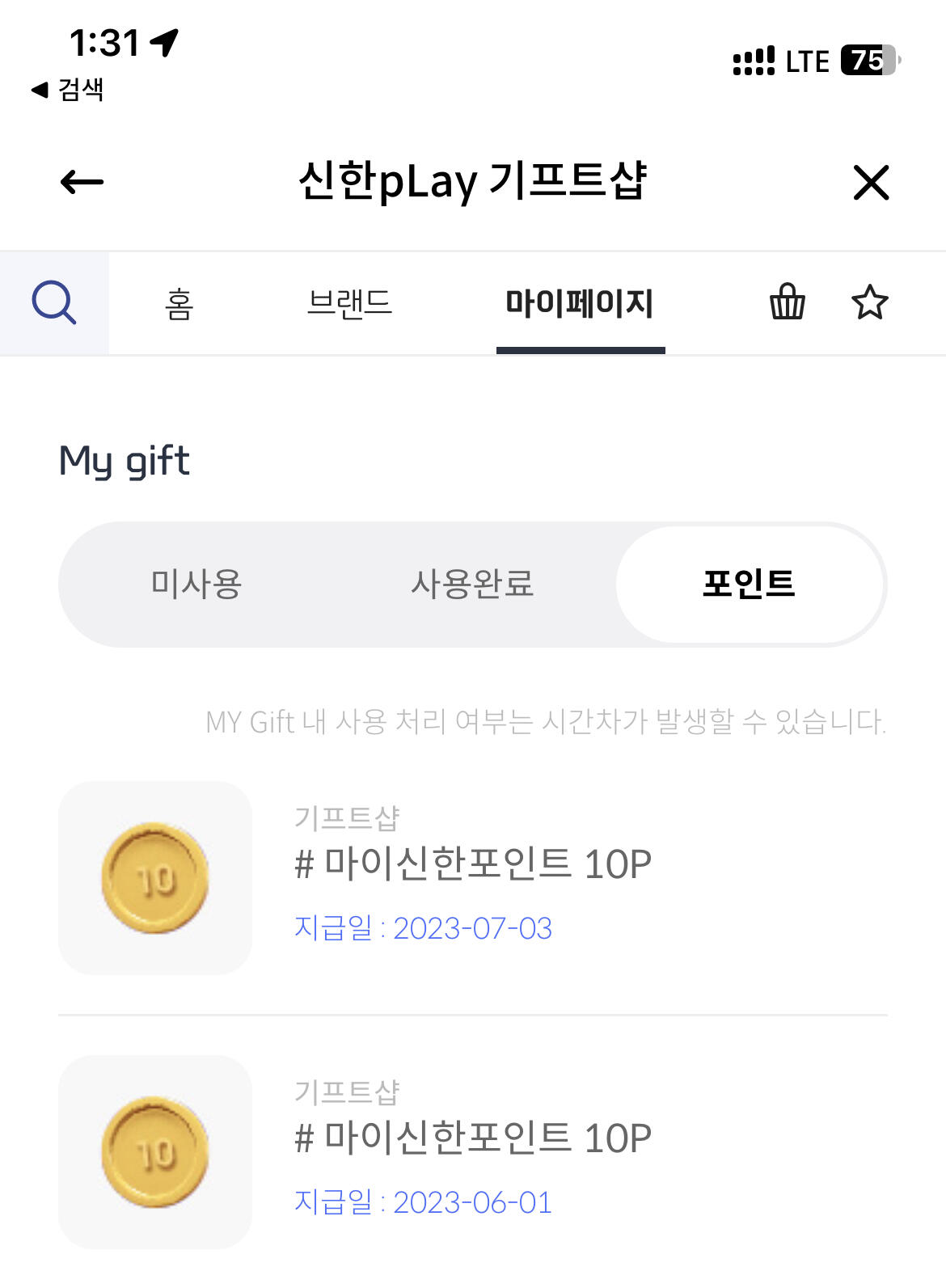
Task: Select the 마이페이지 tab
Action: [580, 304]
